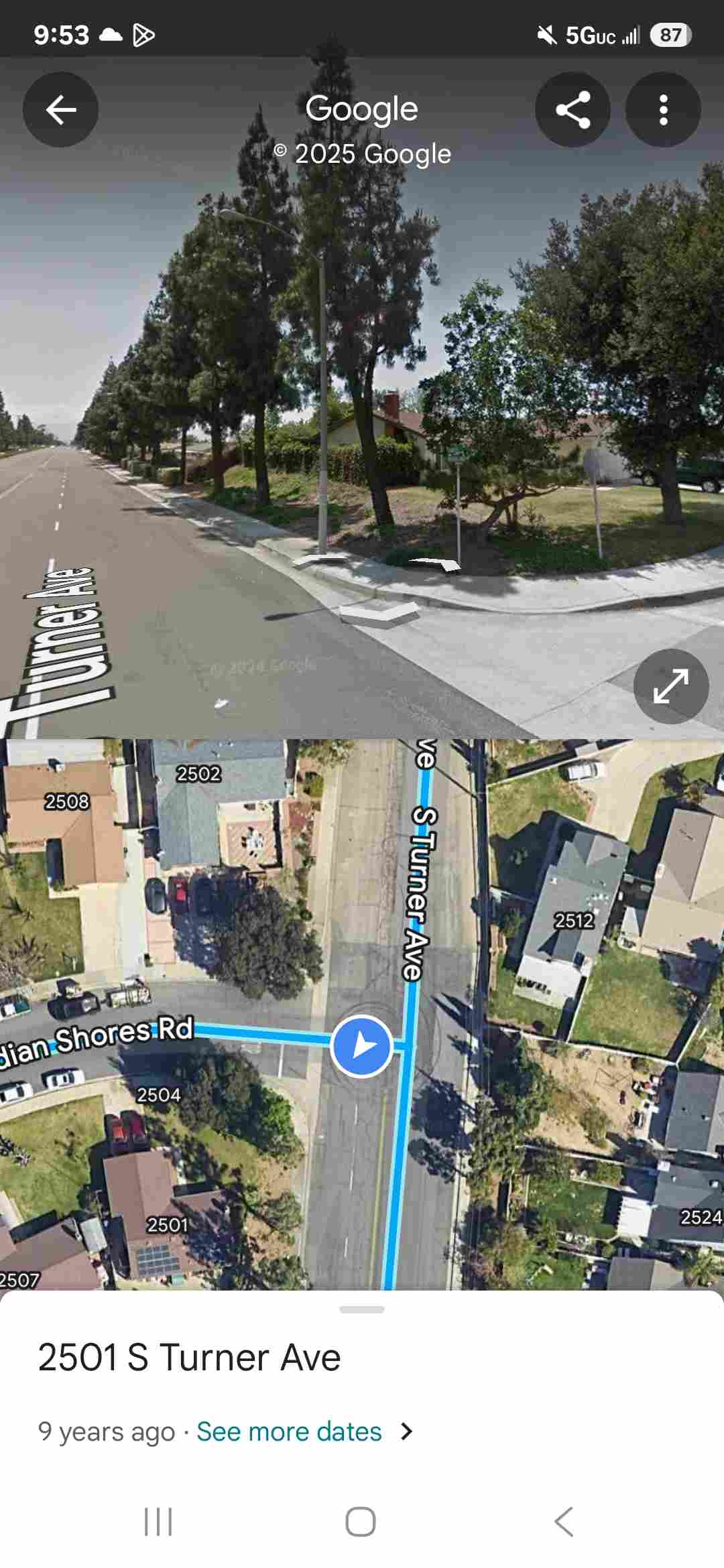724x1568 pixels.
Task: Tap the blue location arrow marker on map
Action: [362, 1046]
